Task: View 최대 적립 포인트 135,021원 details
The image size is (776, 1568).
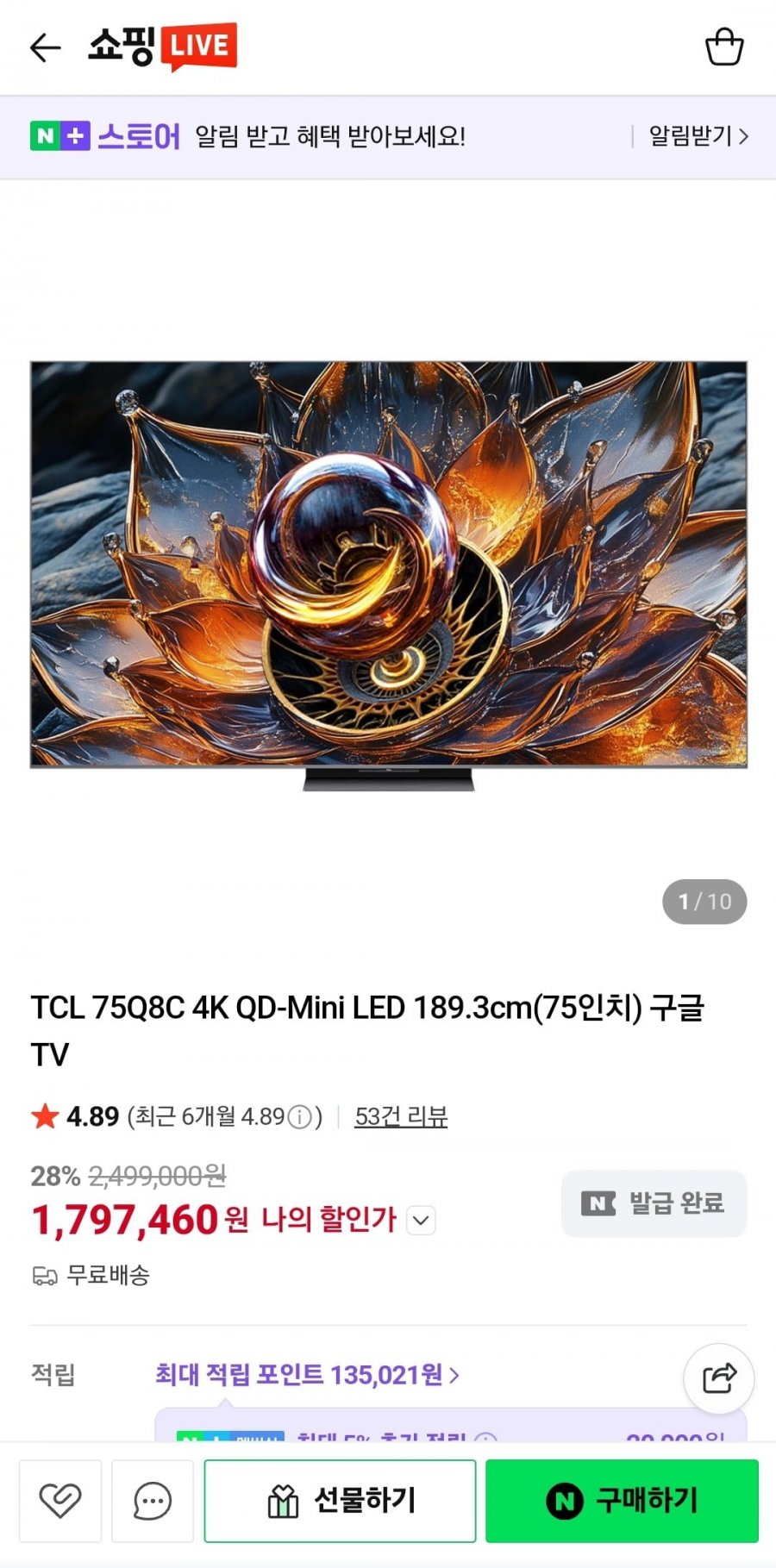Action: pyautogui.click(x=307, y=1375)
